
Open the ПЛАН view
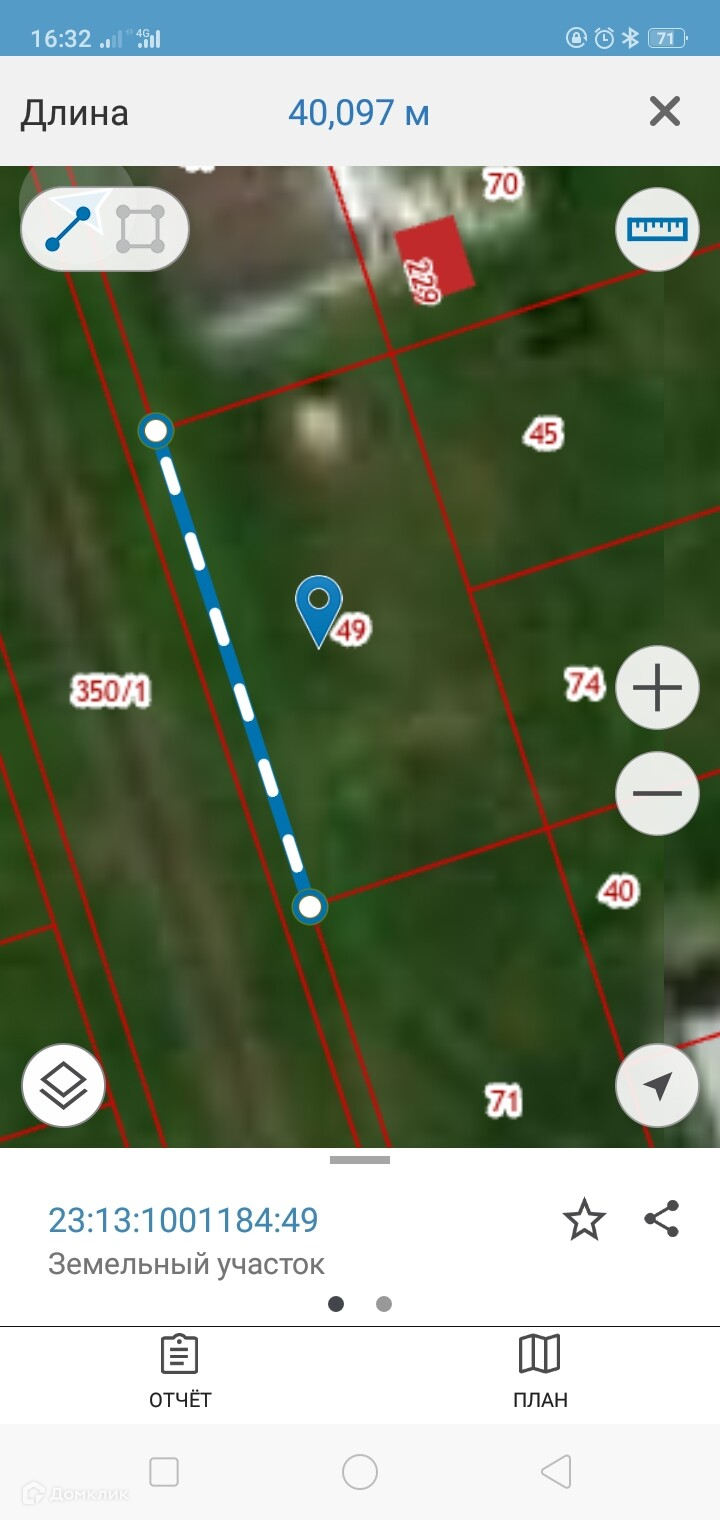540,1372
